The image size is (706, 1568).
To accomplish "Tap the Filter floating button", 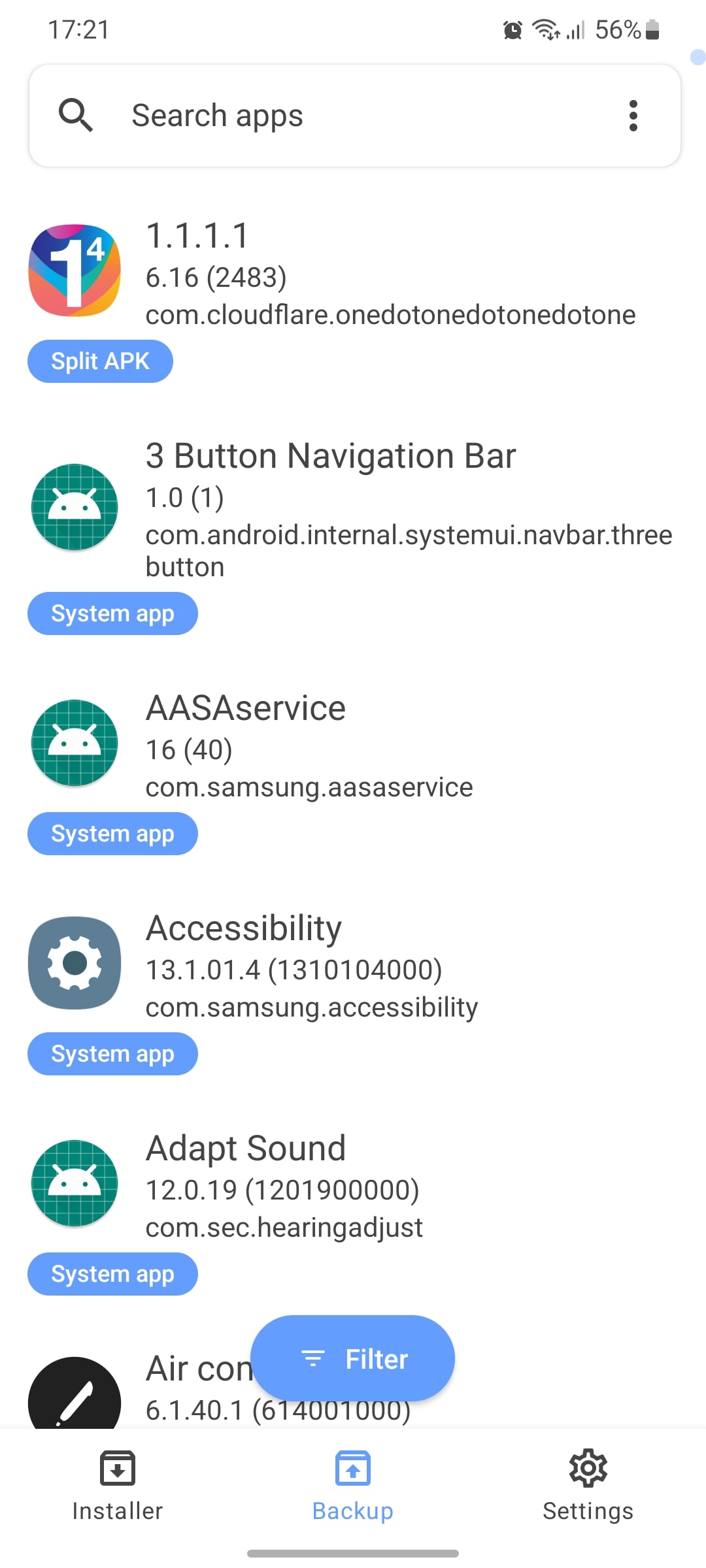I will pos(353,1359).
